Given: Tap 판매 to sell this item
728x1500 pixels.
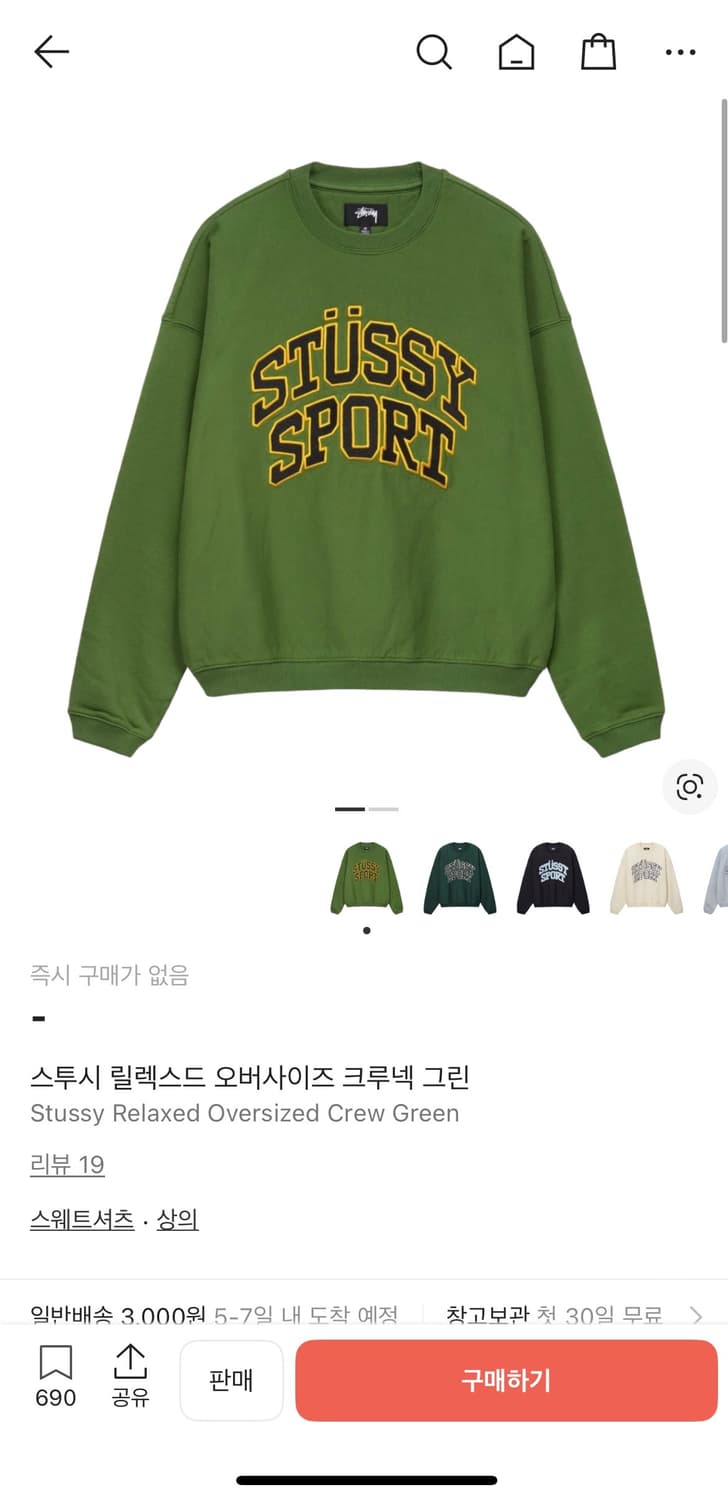Looking at the screenshot, I should [231, 1380].
